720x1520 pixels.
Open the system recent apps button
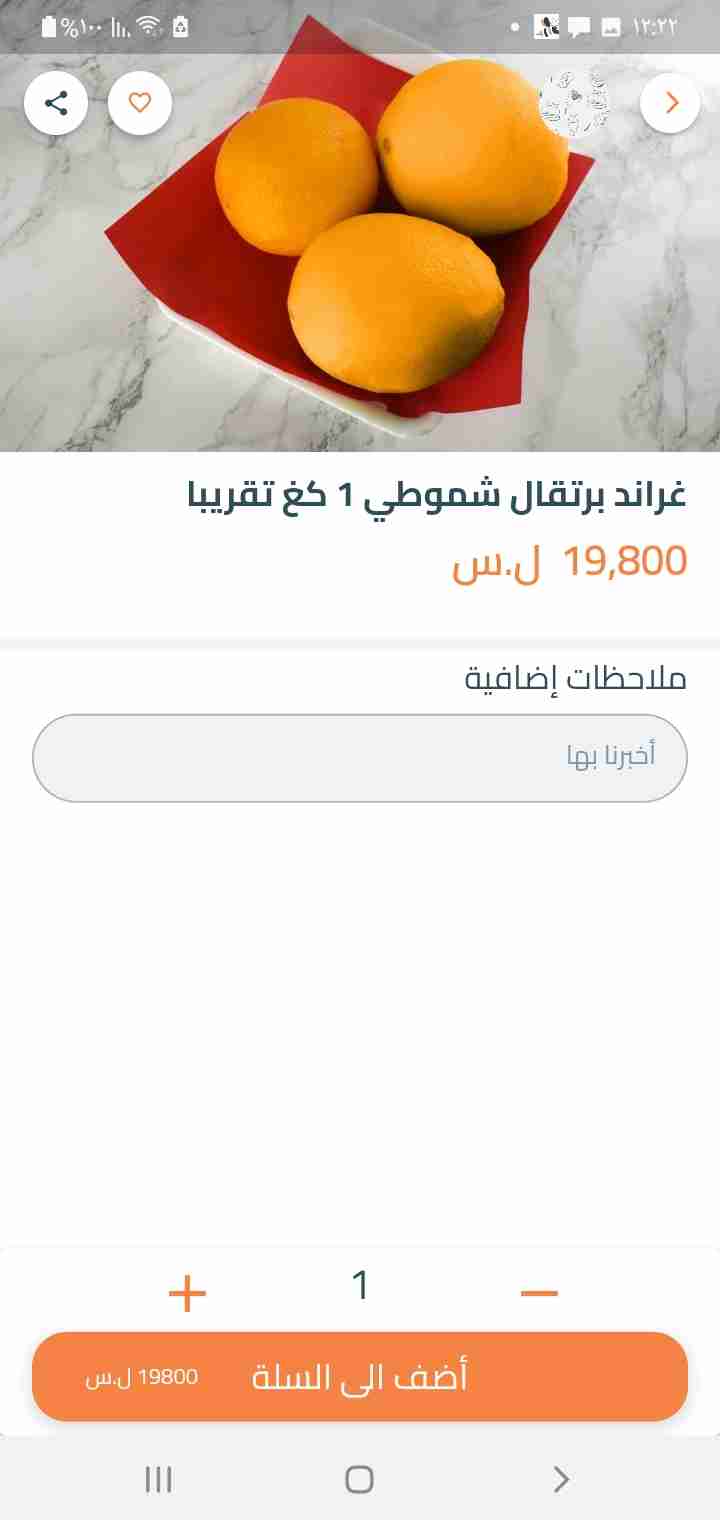pyautogui.click(x=159, y=1479)
